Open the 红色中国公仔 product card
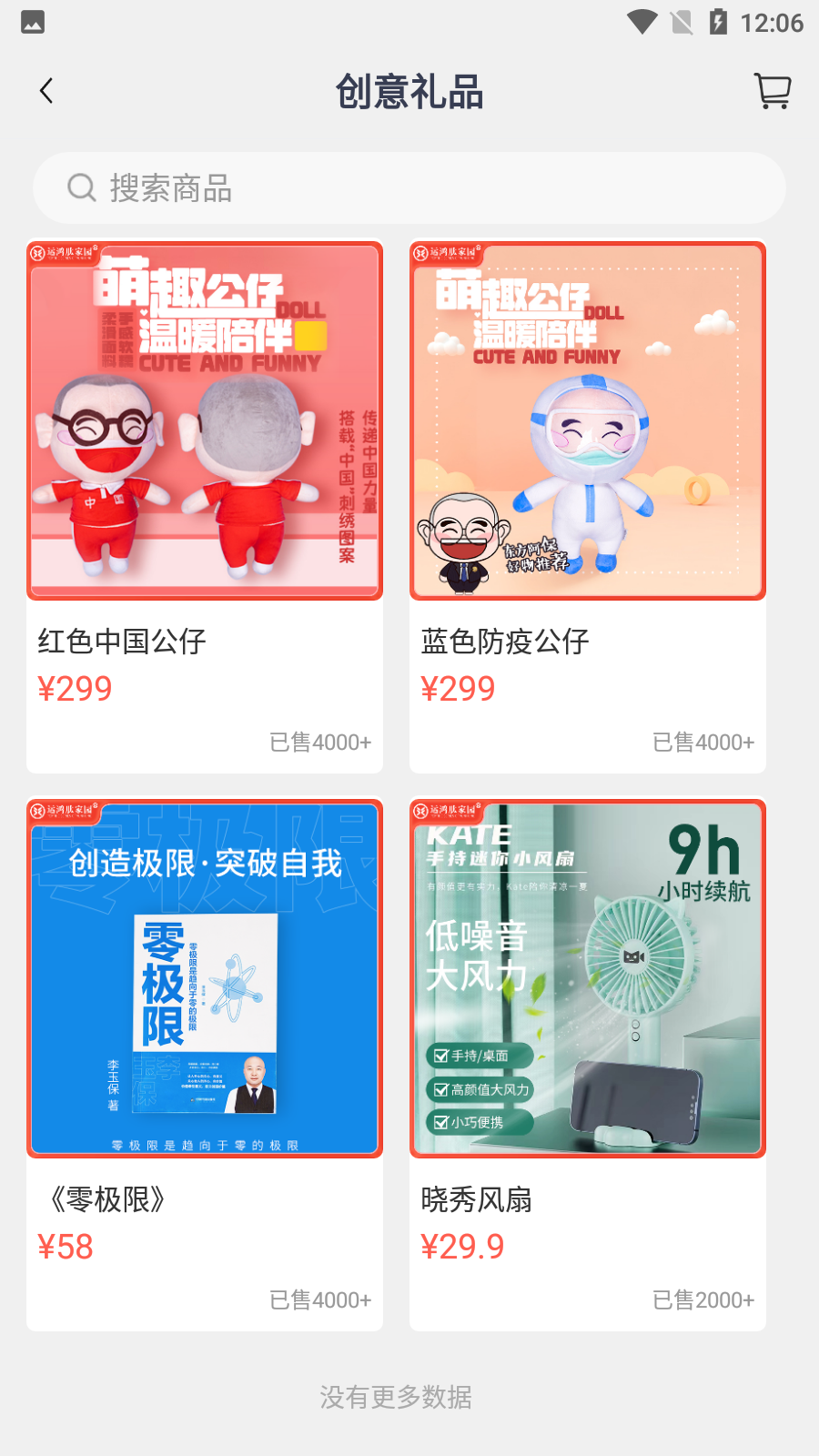 tap(205, 505)
